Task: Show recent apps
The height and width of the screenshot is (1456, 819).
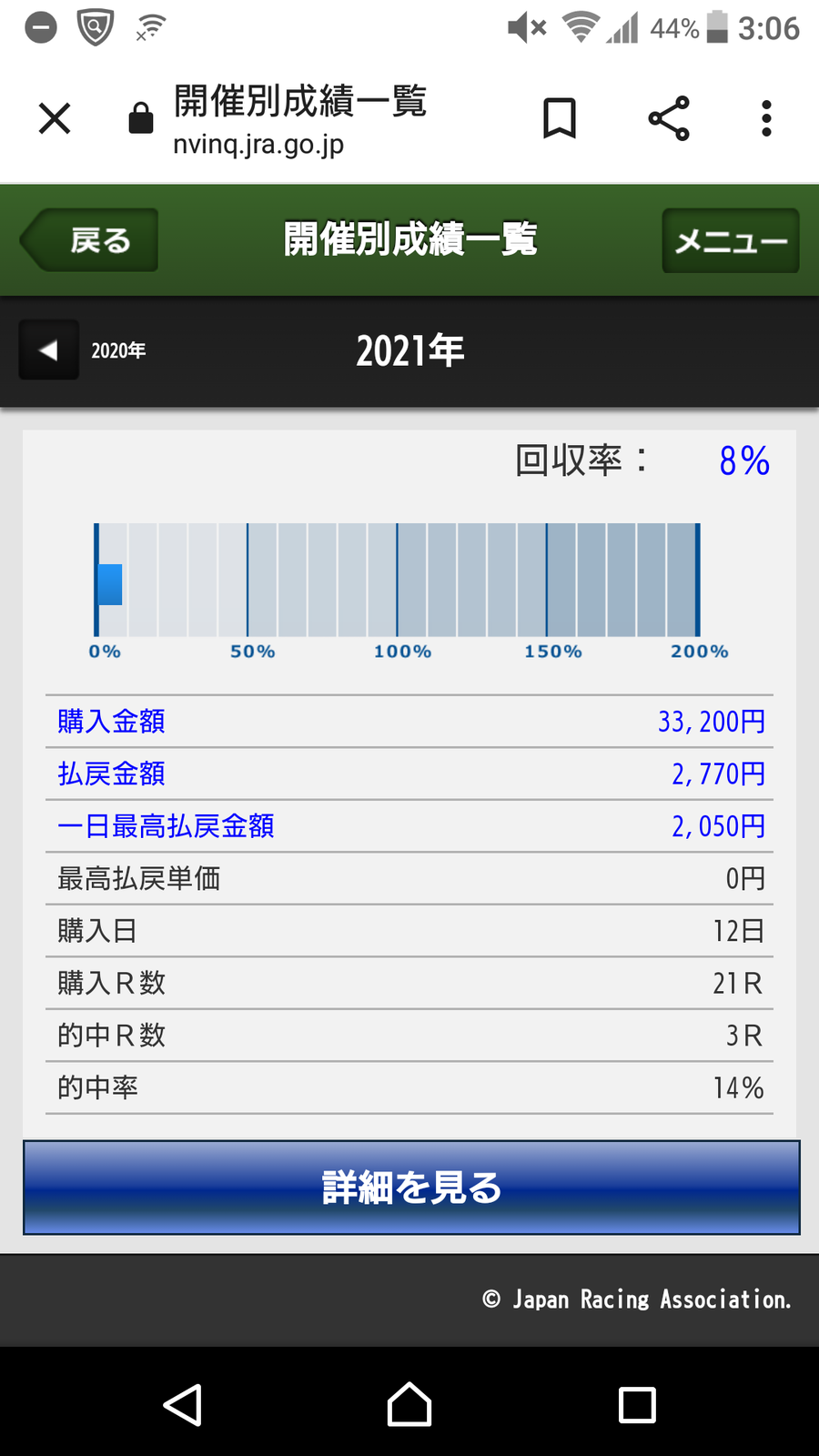Action: (x=637, y=1404)
